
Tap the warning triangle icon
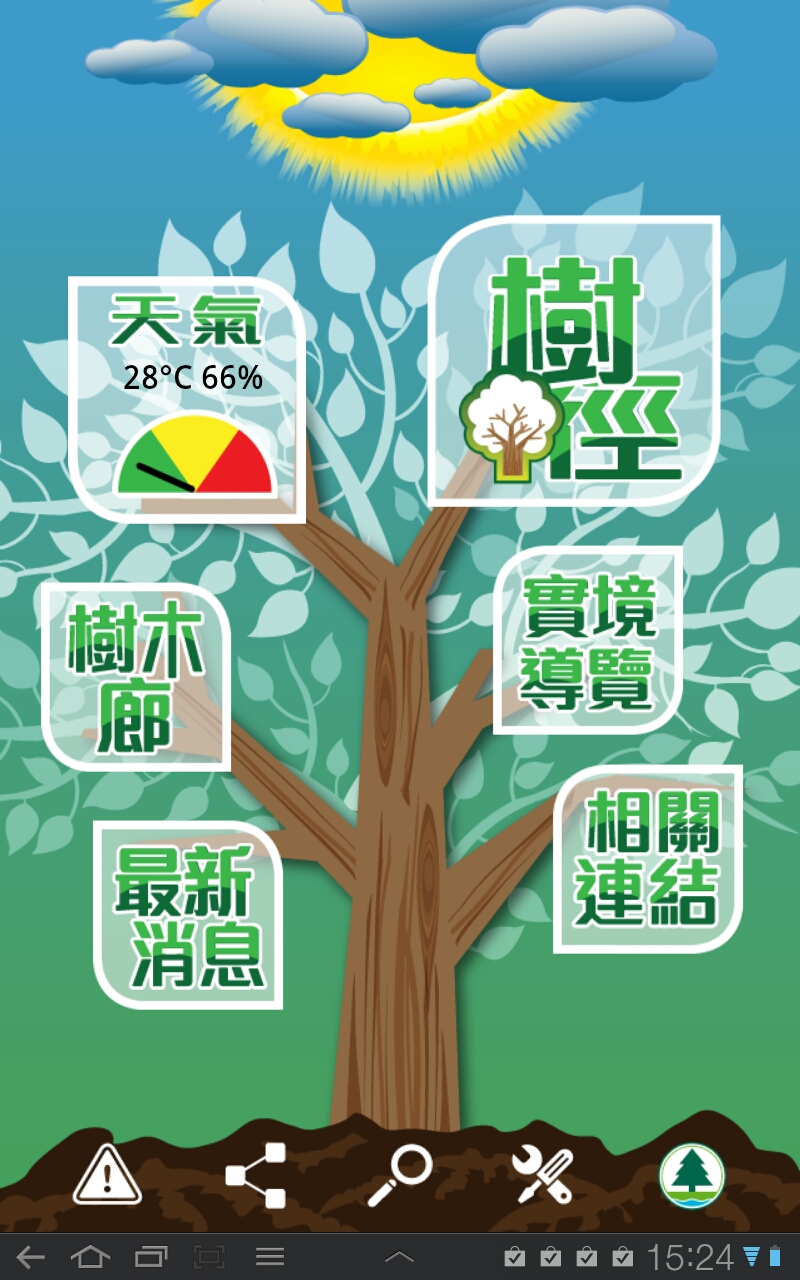107,1174
